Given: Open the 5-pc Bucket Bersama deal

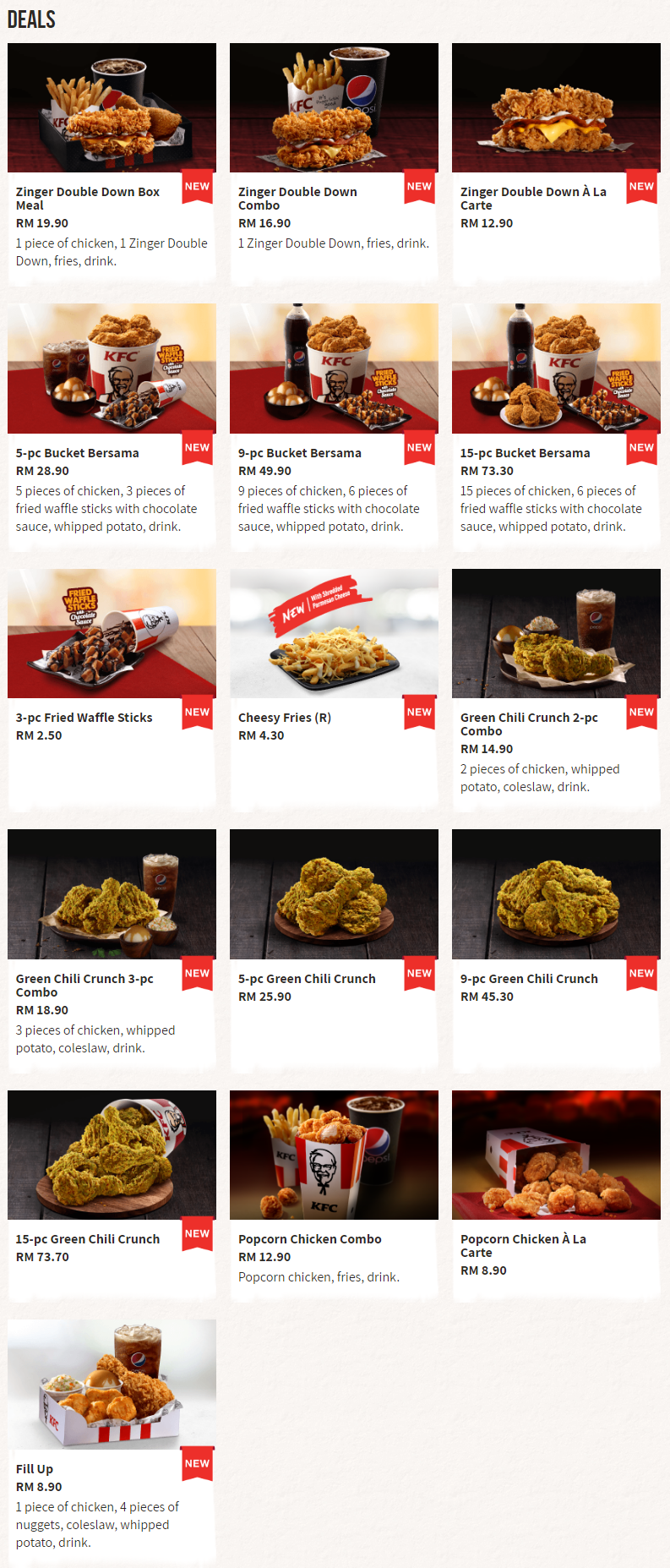Looking at the screenshot, I should (112, 369).
